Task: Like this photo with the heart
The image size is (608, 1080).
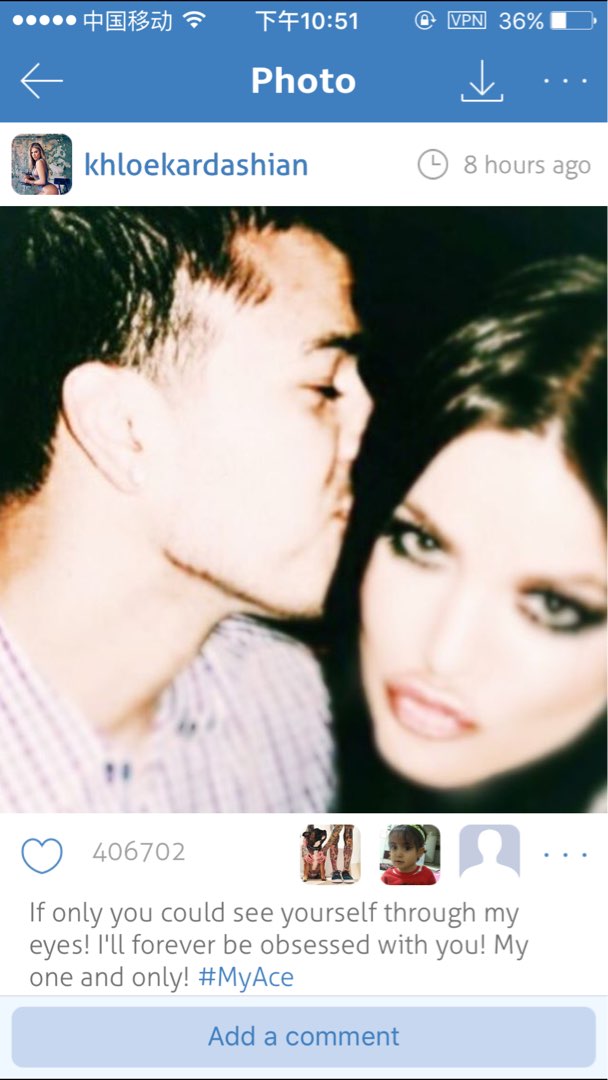Action: (x=41, y=854)
